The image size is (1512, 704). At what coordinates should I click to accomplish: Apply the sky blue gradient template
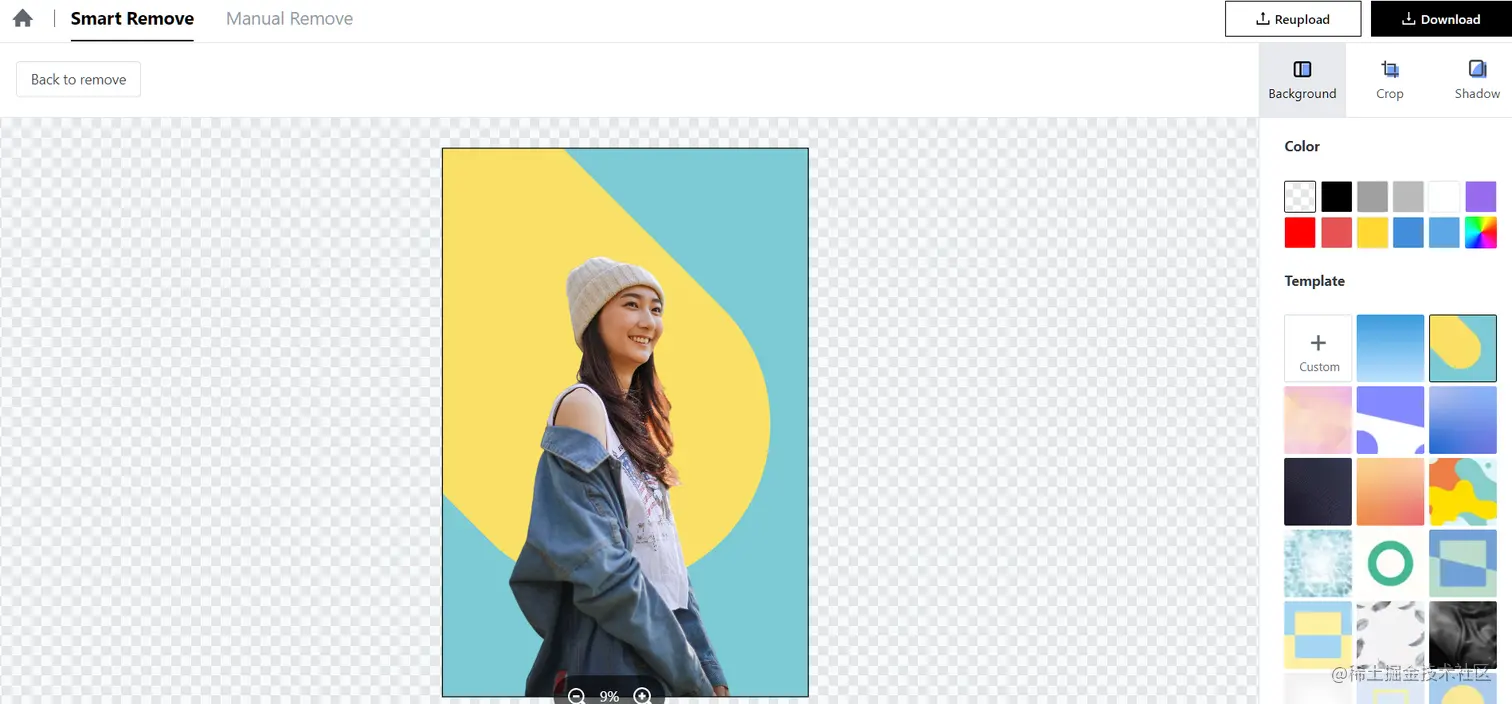coord(1390,348)
